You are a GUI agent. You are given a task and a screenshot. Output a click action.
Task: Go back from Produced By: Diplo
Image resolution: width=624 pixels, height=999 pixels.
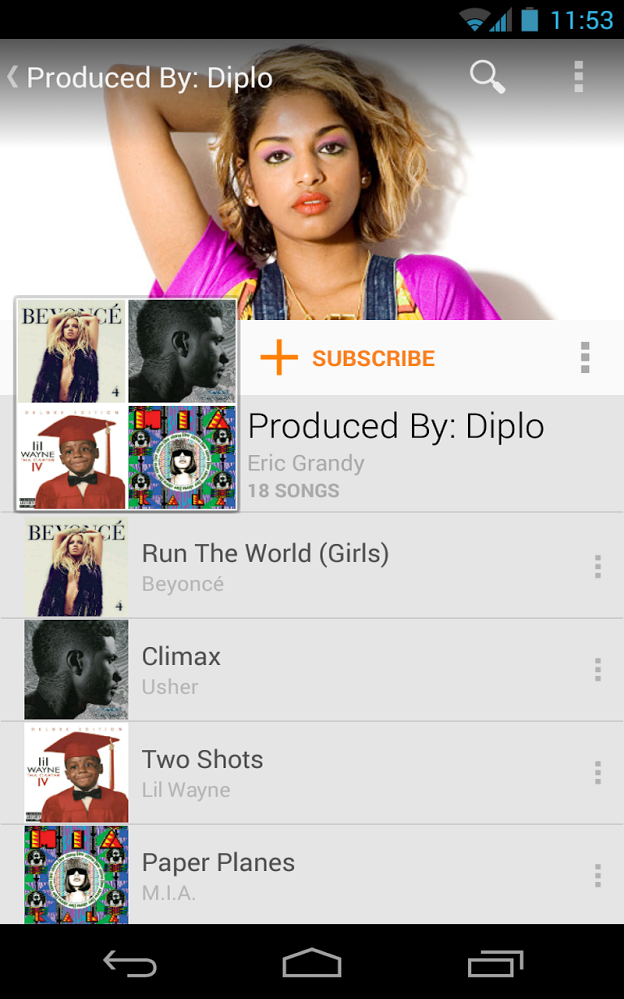point(14,78)
